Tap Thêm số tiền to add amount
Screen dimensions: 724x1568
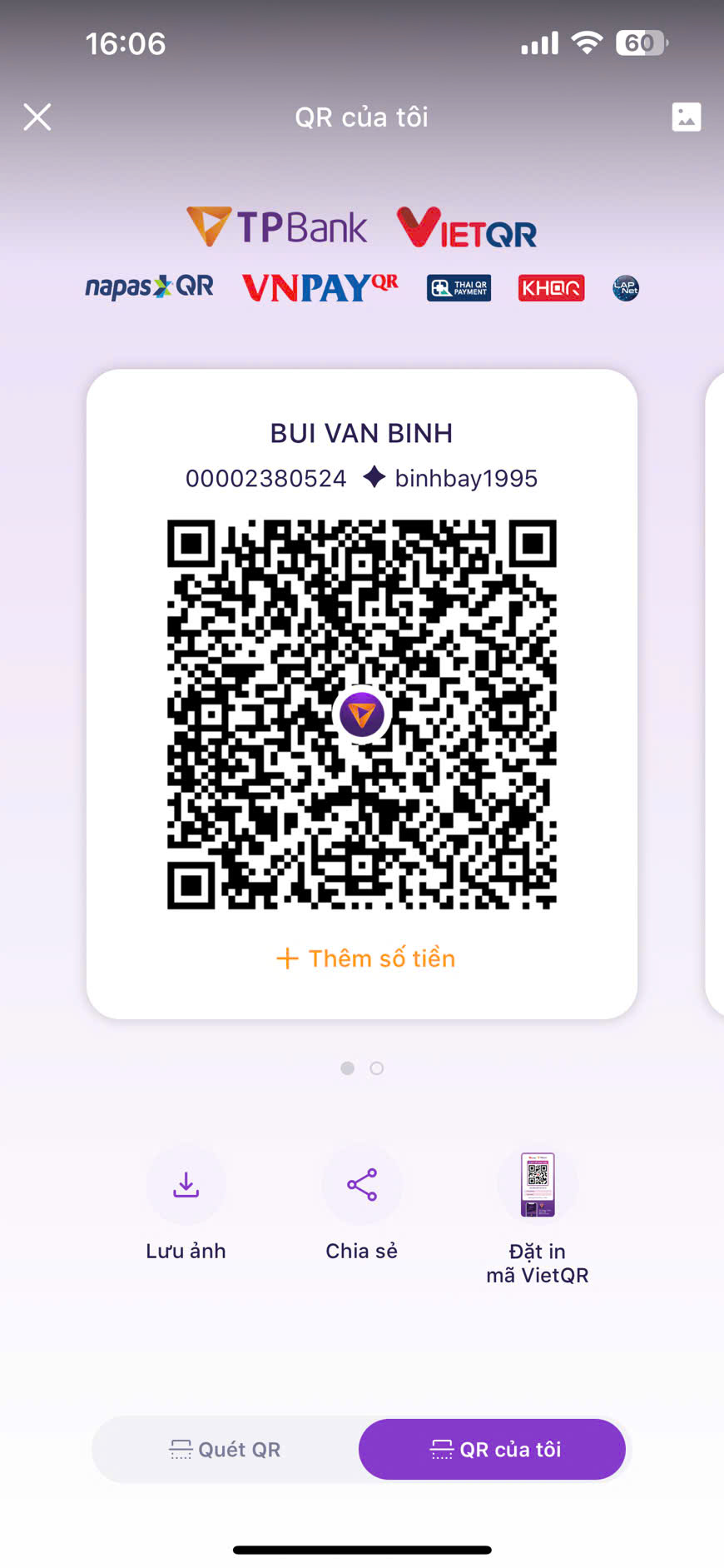(366, 958)
